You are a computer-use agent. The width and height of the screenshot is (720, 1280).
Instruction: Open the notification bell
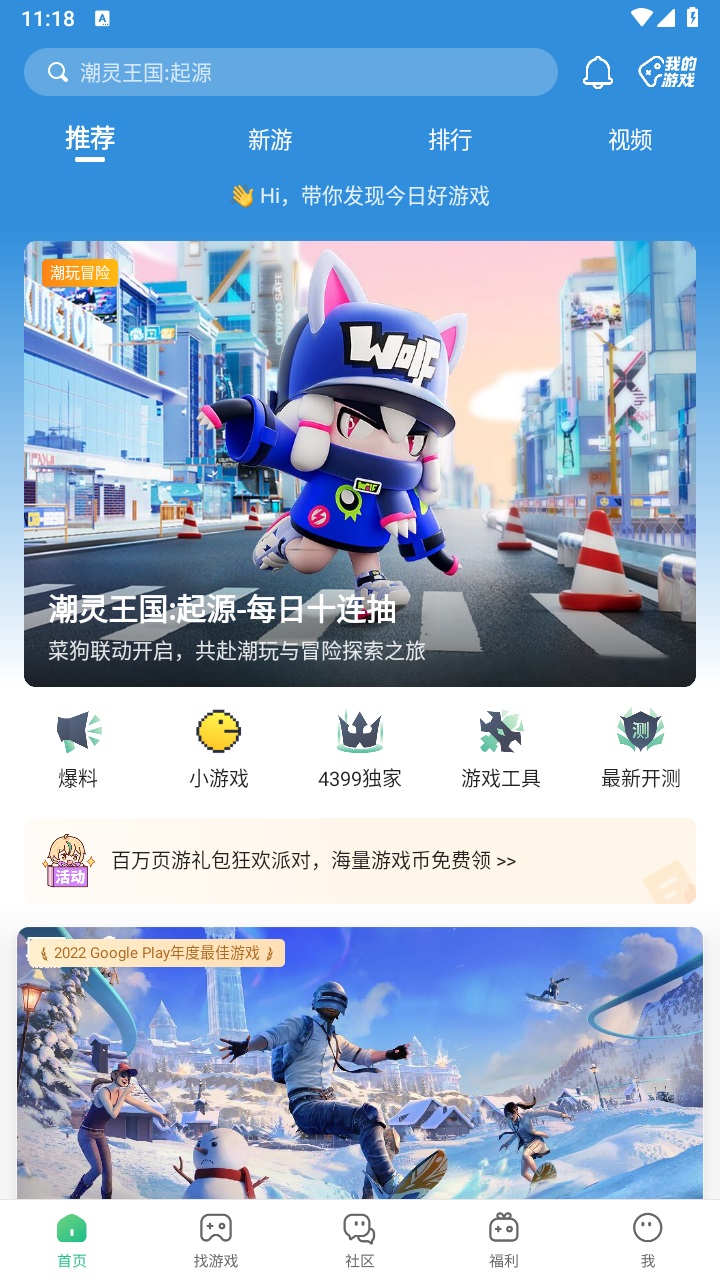click(599, 71)
